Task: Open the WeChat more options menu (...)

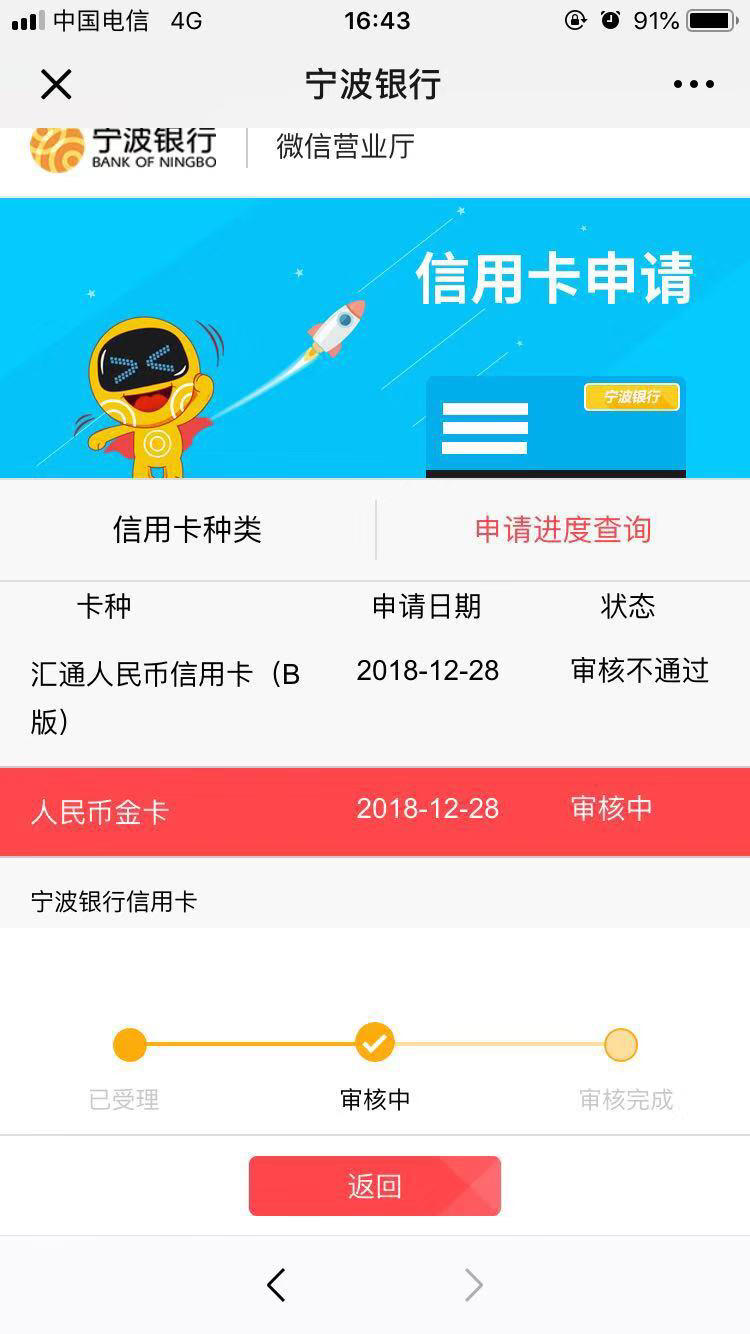Action: tap(693, 84)
